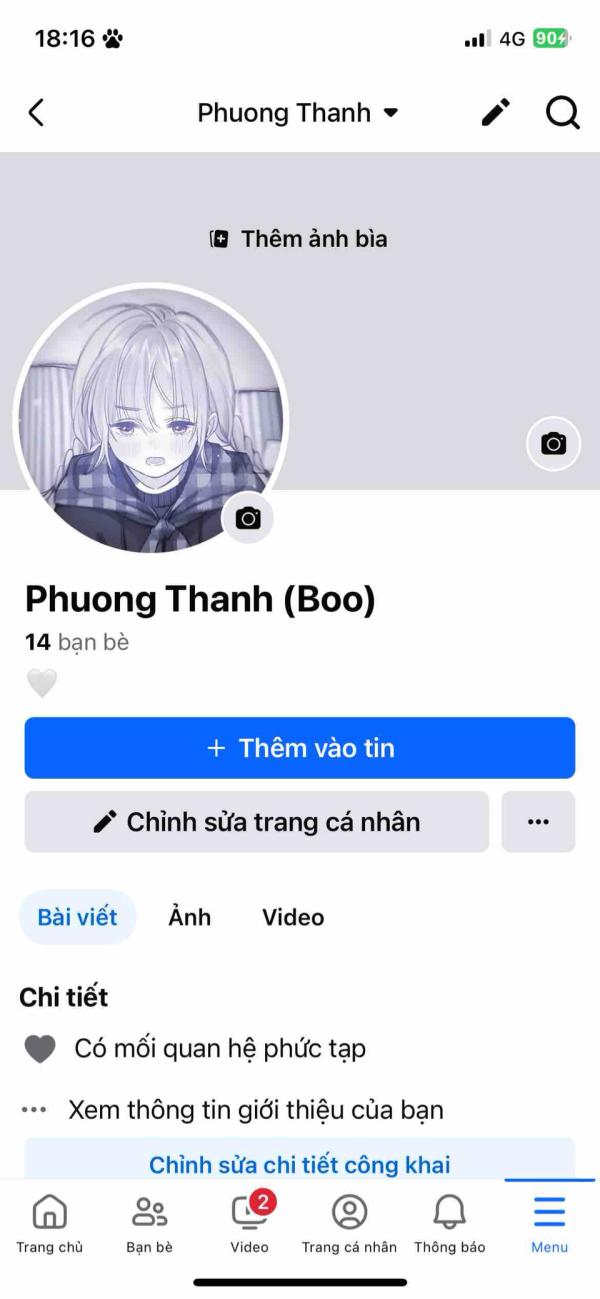The image size is (600, 1299).
Task: Open the three-dot profile options button
Action: (x=538, y=822)
